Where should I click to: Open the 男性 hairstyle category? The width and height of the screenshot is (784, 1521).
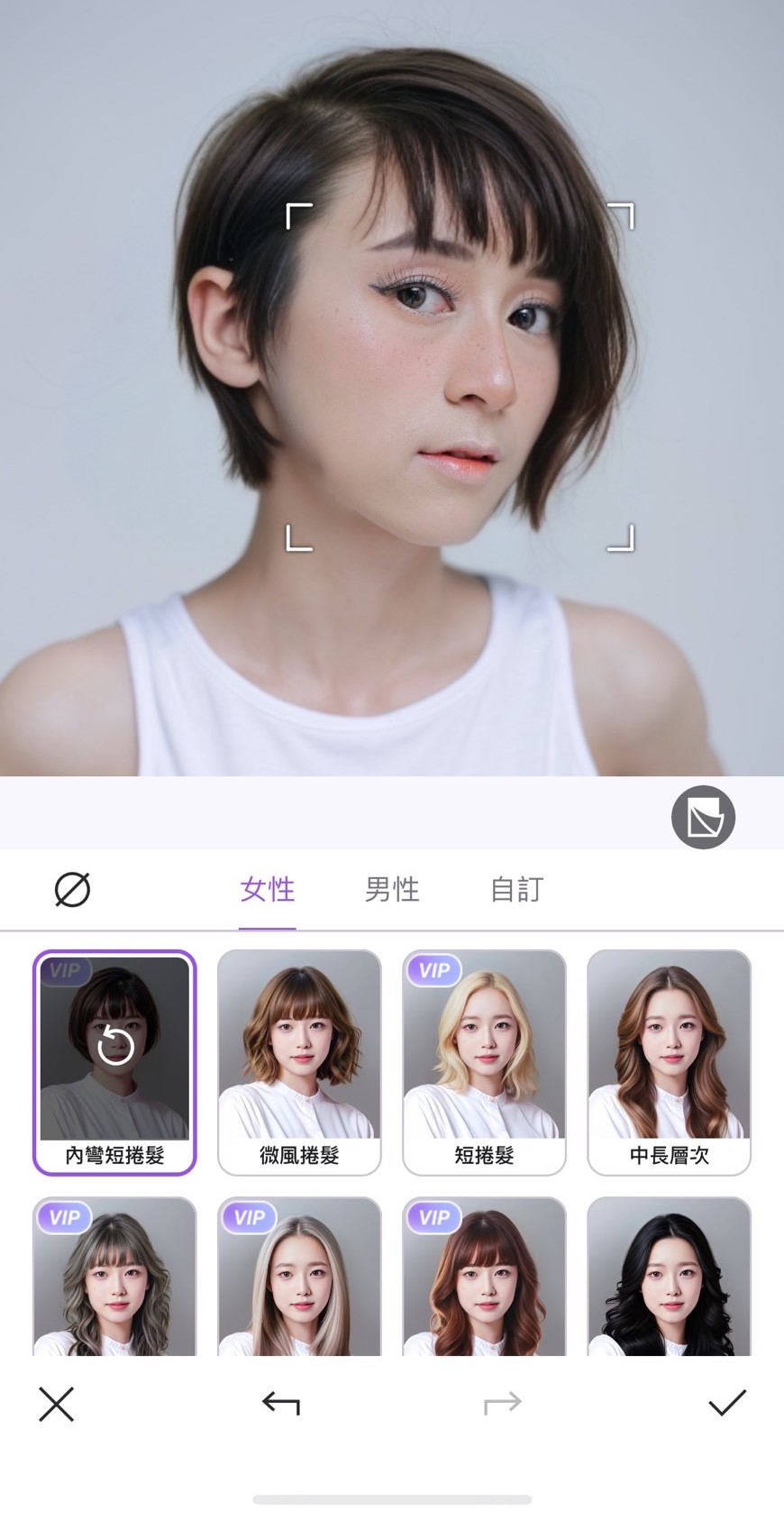point(391,889)
